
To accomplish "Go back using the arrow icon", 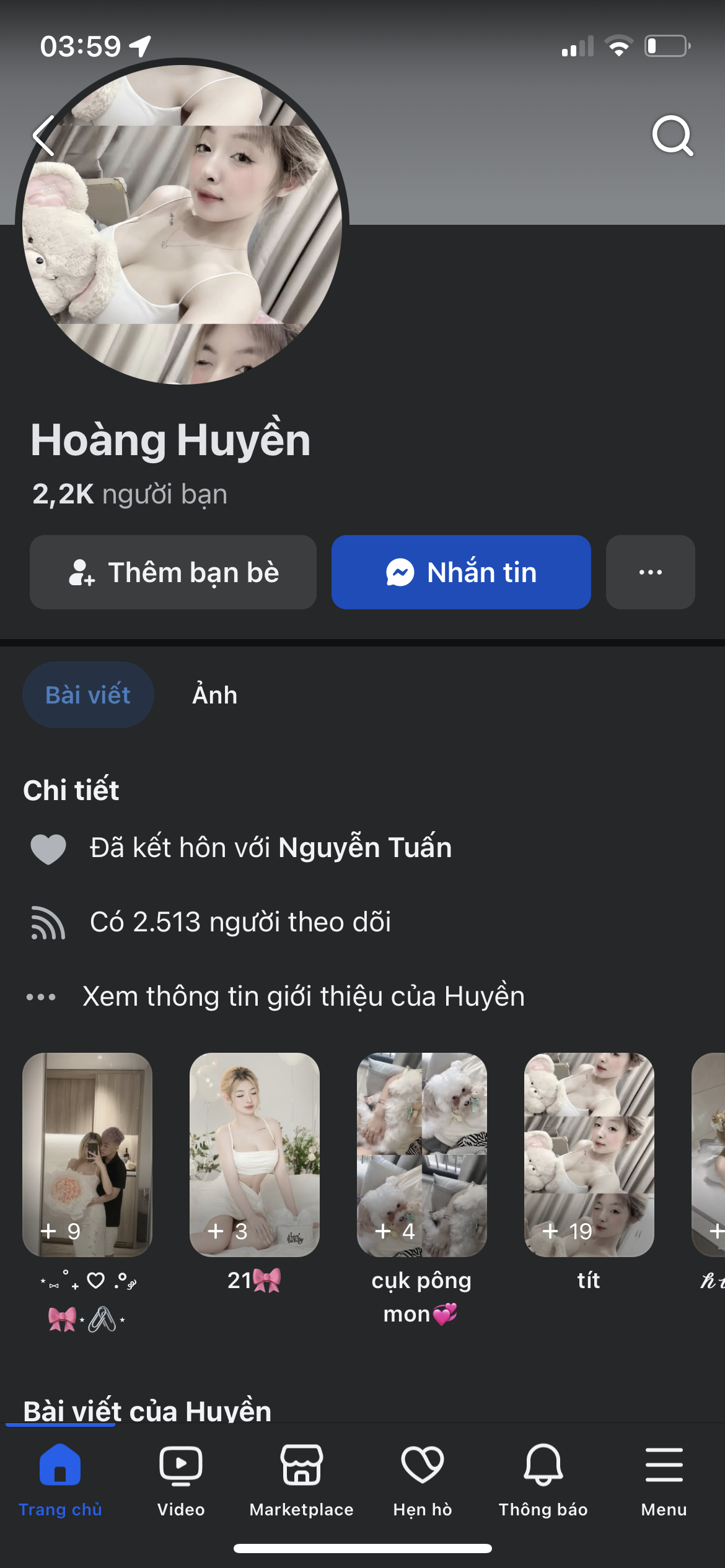I will point(45,136).
